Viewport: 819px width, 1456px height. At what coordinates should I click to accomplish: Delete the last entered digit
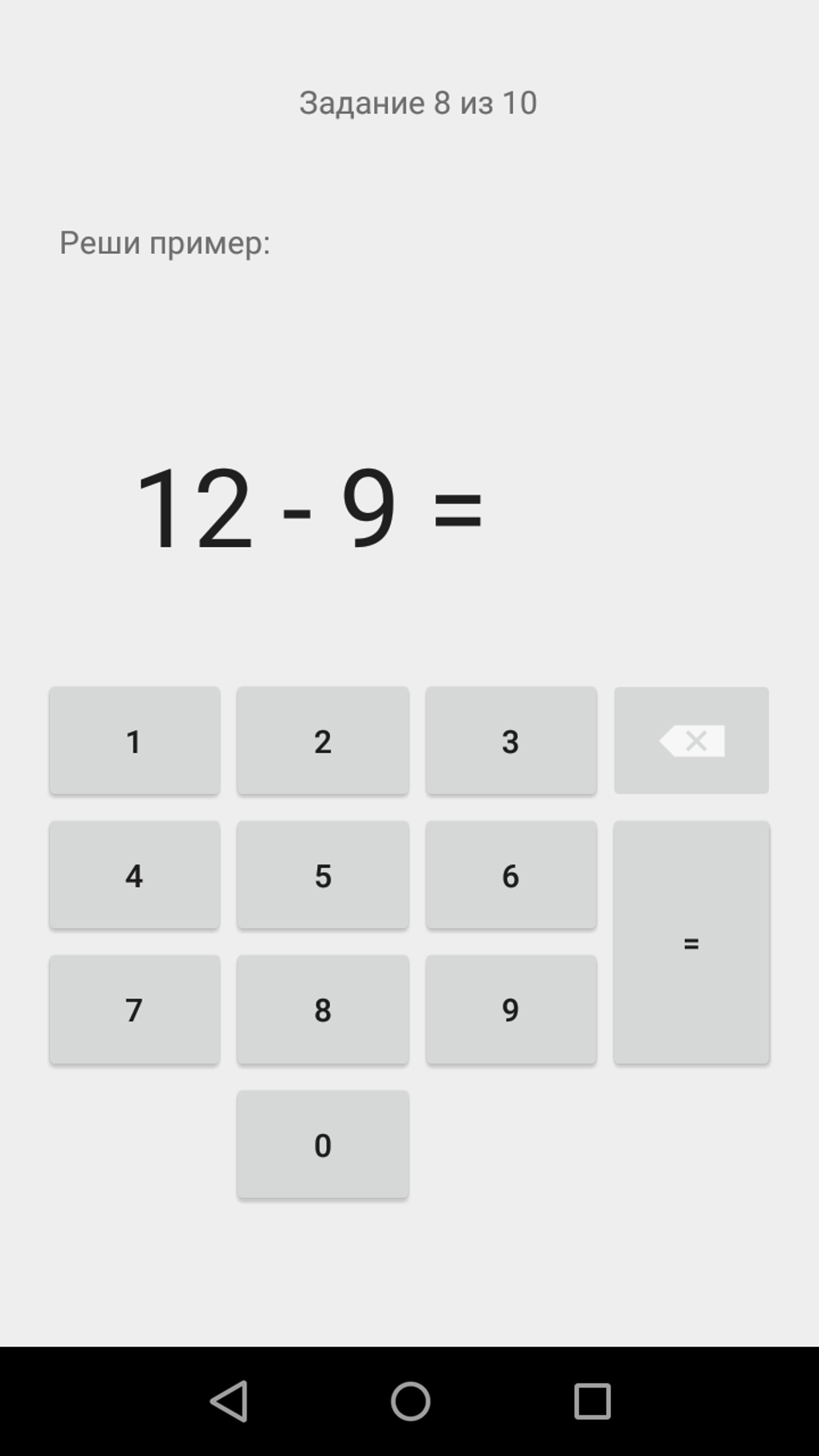tap(691, 740)
